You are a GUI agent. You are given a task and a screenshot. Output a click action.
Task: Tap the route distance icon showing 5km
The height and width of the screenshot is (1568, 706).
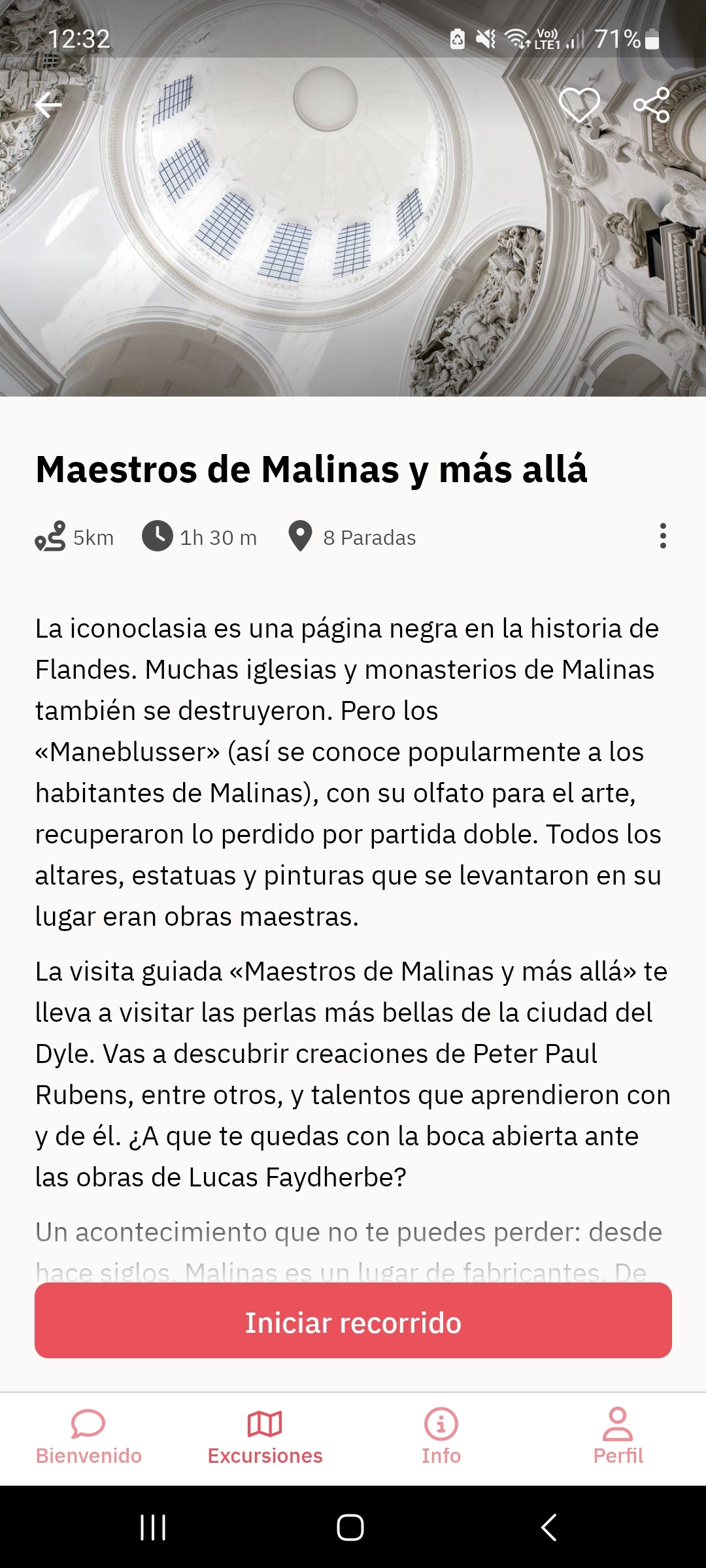[50, 538]
